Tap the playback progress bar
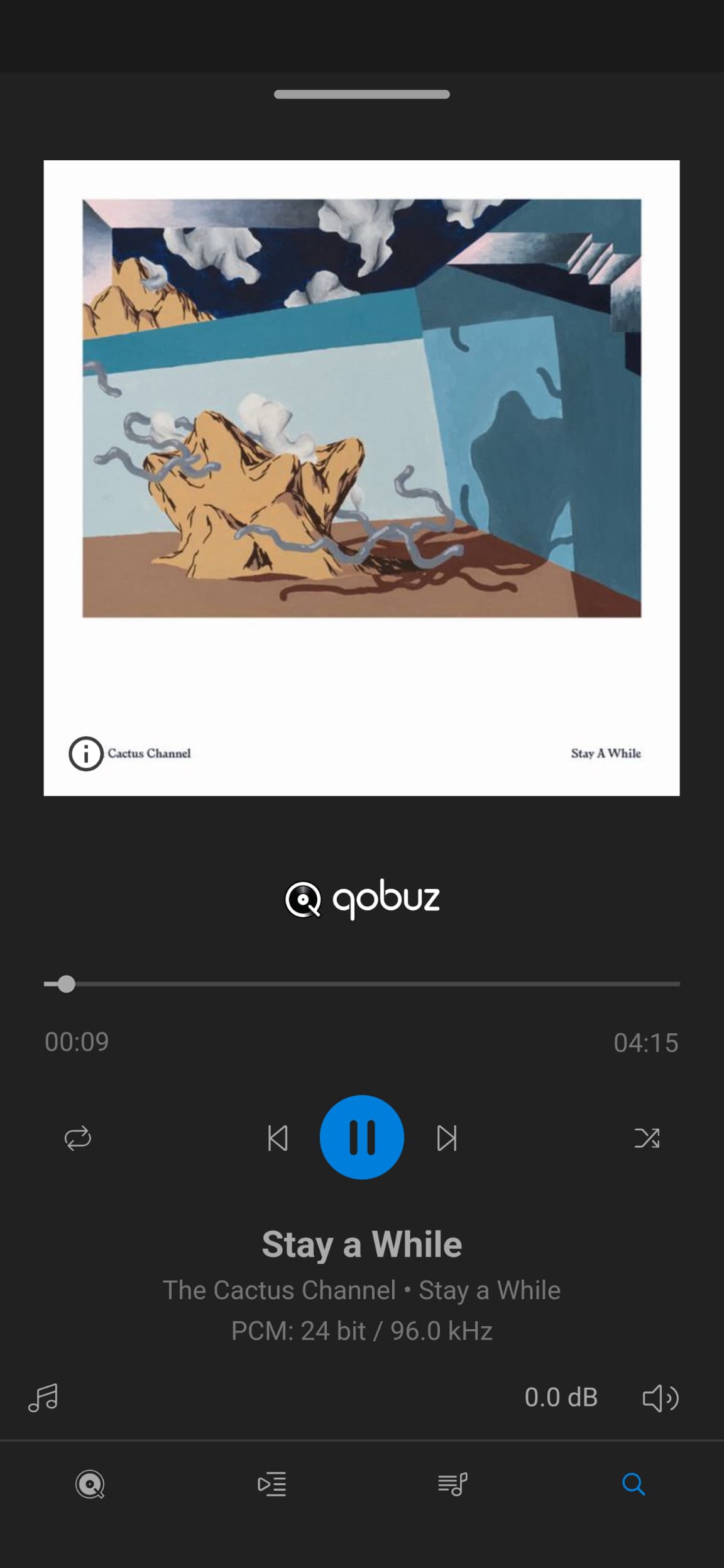This screenshot has height=1568, width=724. click(x=361, y=984)
